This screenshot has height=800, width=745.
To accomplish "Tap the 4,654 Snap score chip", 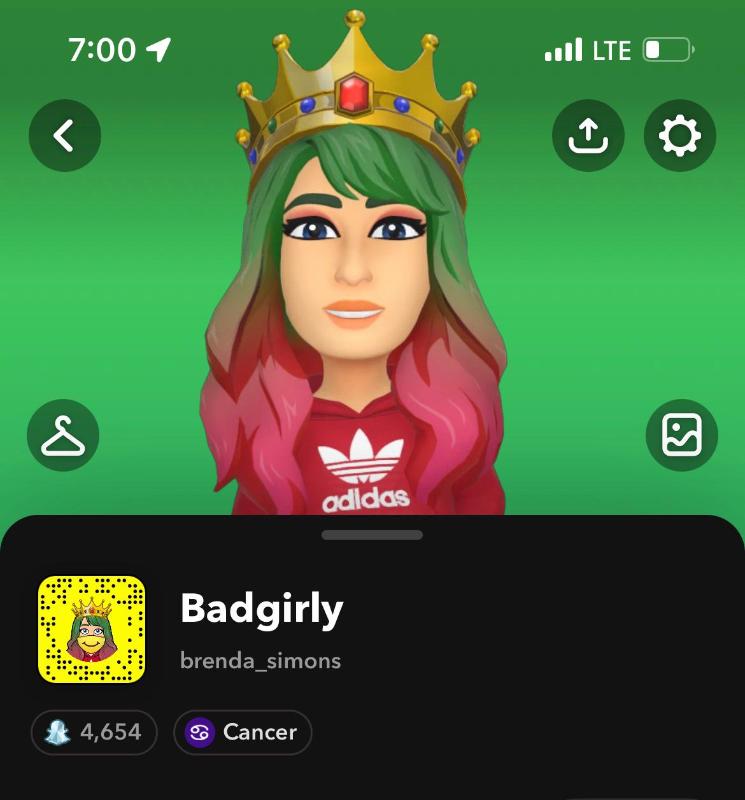I will (94, 732).
